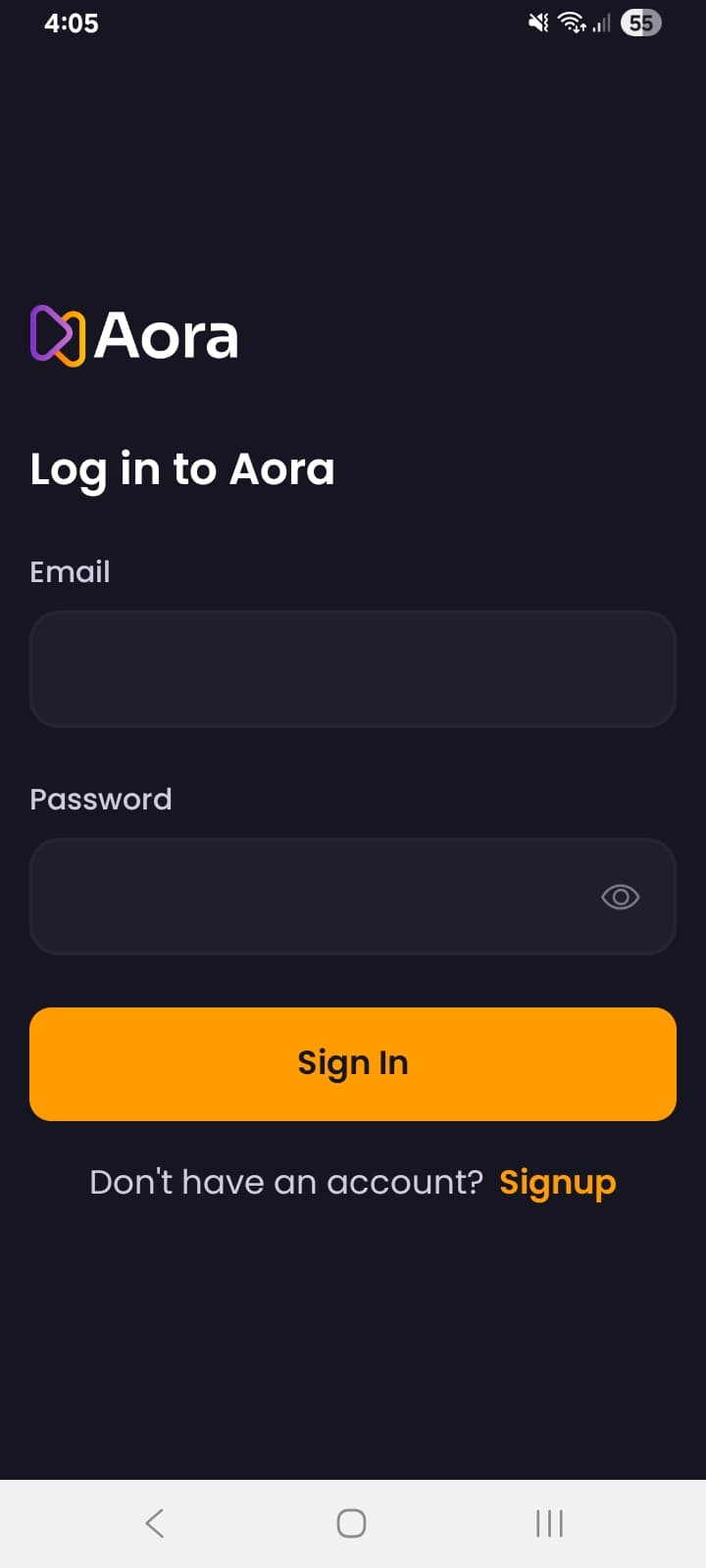The width and height of the screenshot is (706, 1568).
Task: Tap the Aora app name text
Action: (x=167, y=334)
